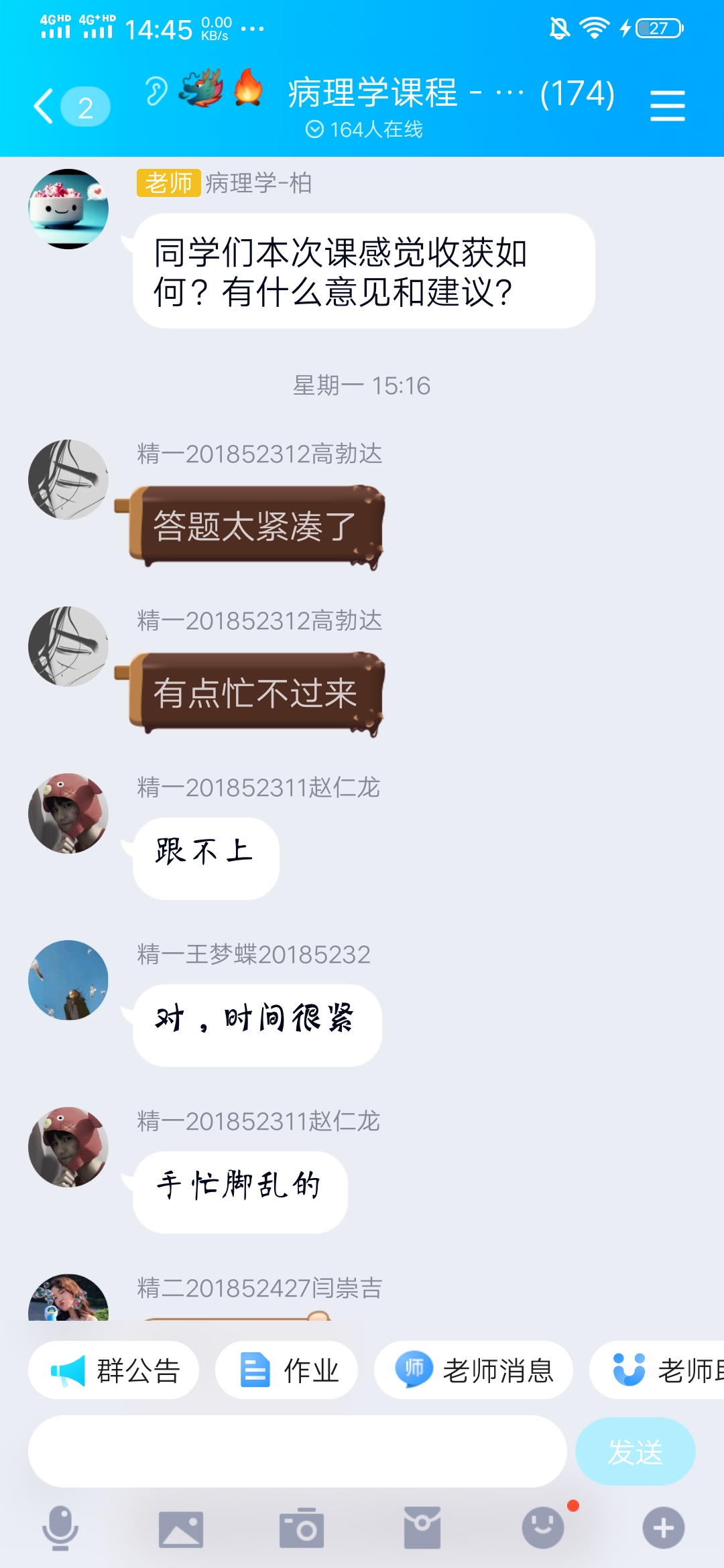The width and height of the screenshot is (724, 1568).
Task: Open 老师消息 teacher messages
Action: click(x=473, y=1370)
